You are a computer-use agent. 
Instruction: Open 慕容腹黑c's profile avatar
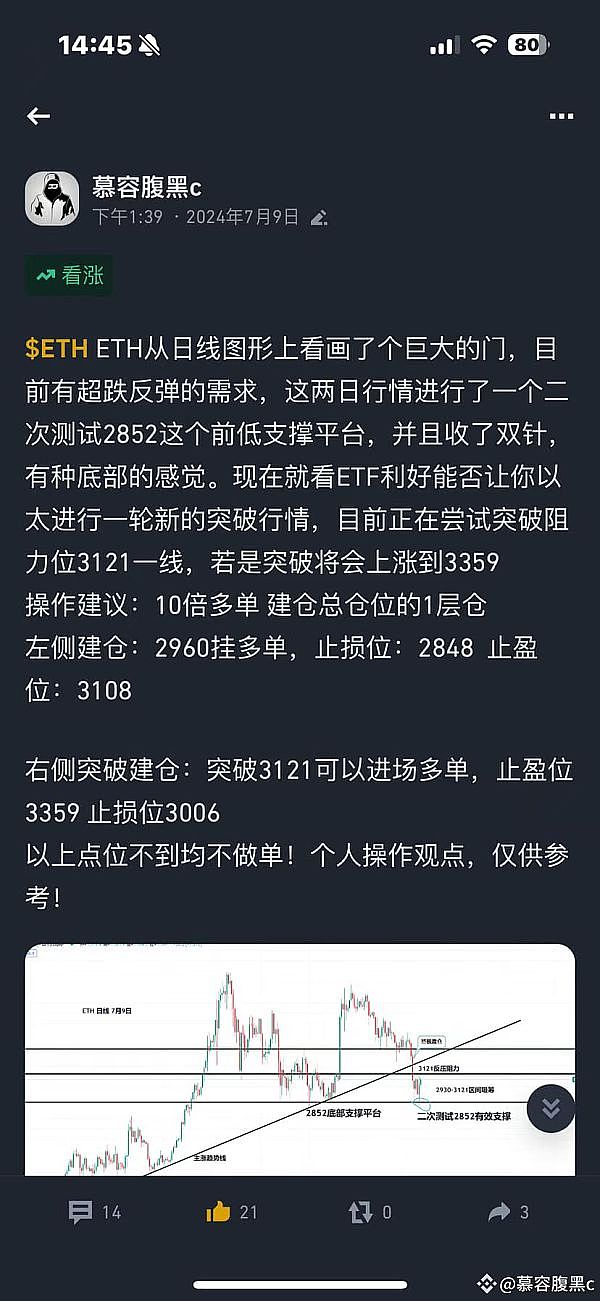coord(52,198)
